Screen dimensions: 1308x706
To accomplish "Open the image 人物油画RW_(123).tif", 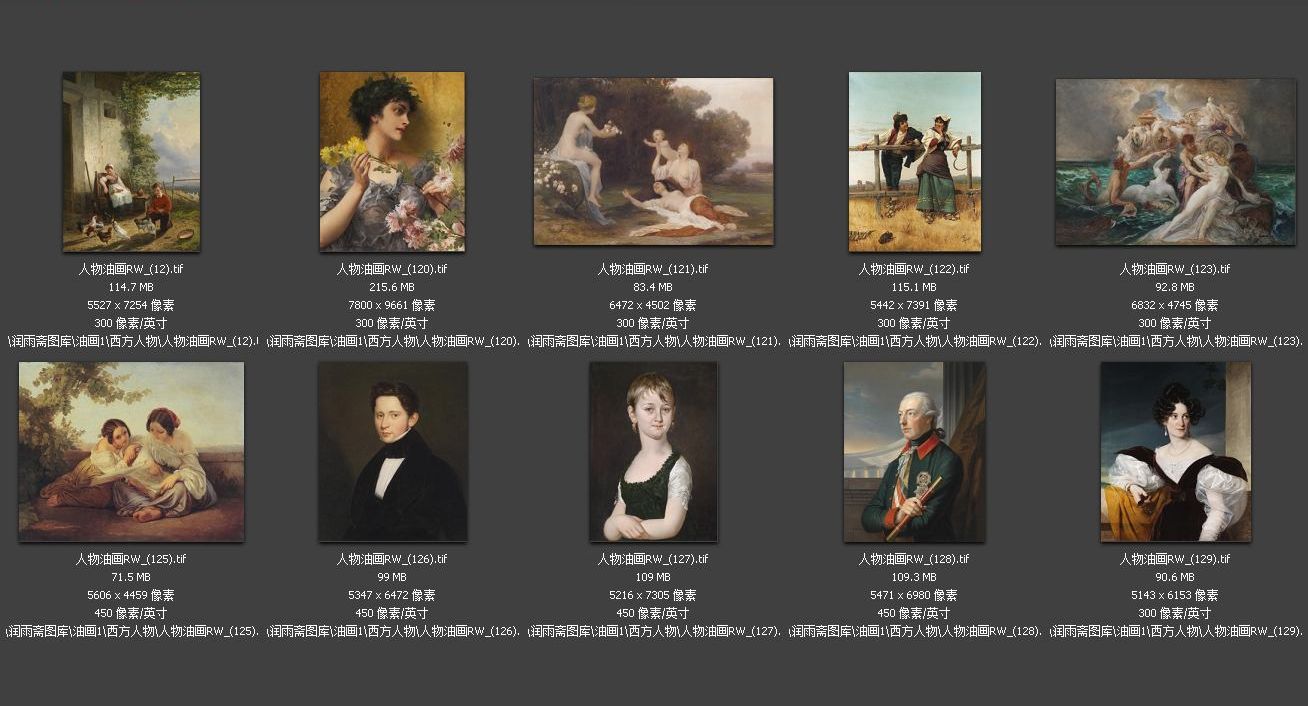I will (1175, 162).
